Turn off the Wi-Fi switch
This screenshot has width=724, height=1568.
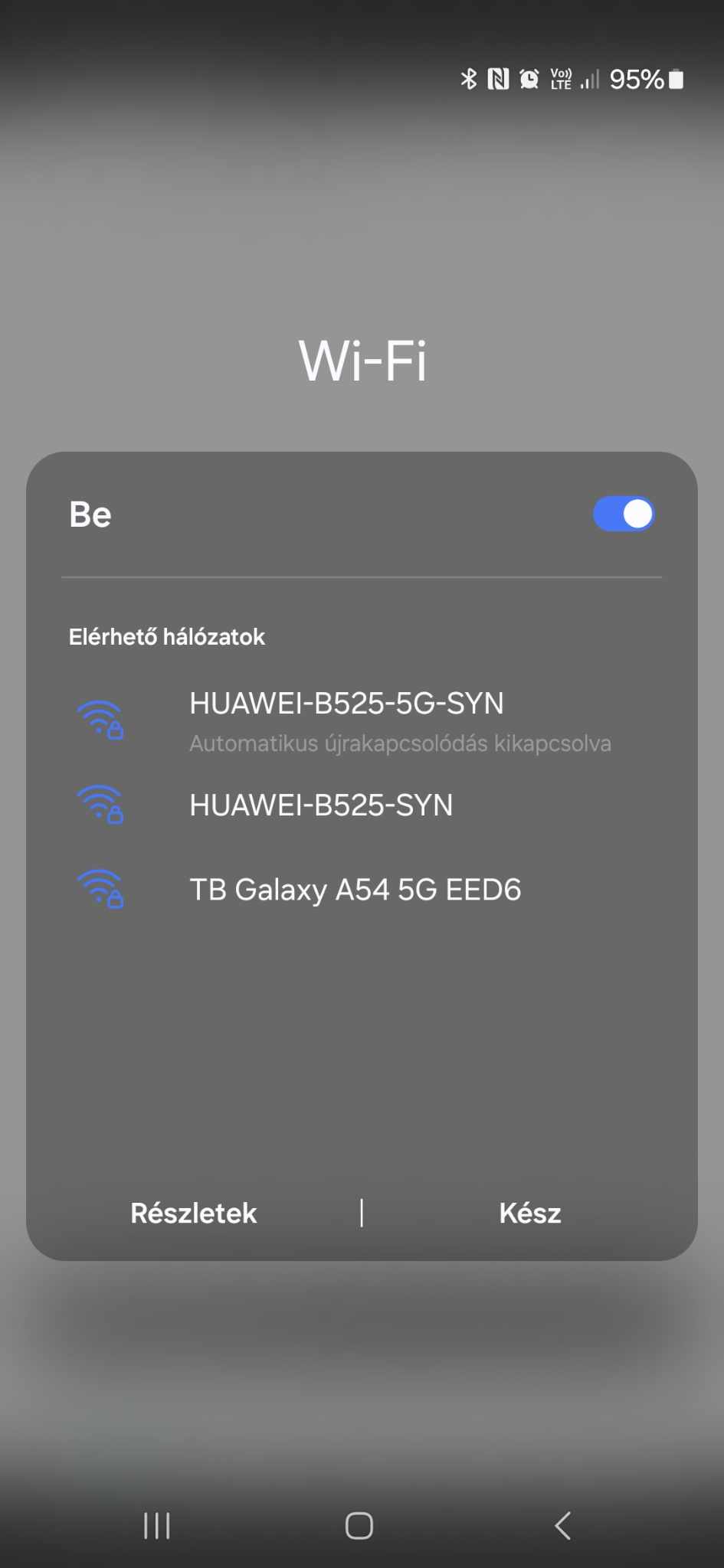[x=623, y=514]
